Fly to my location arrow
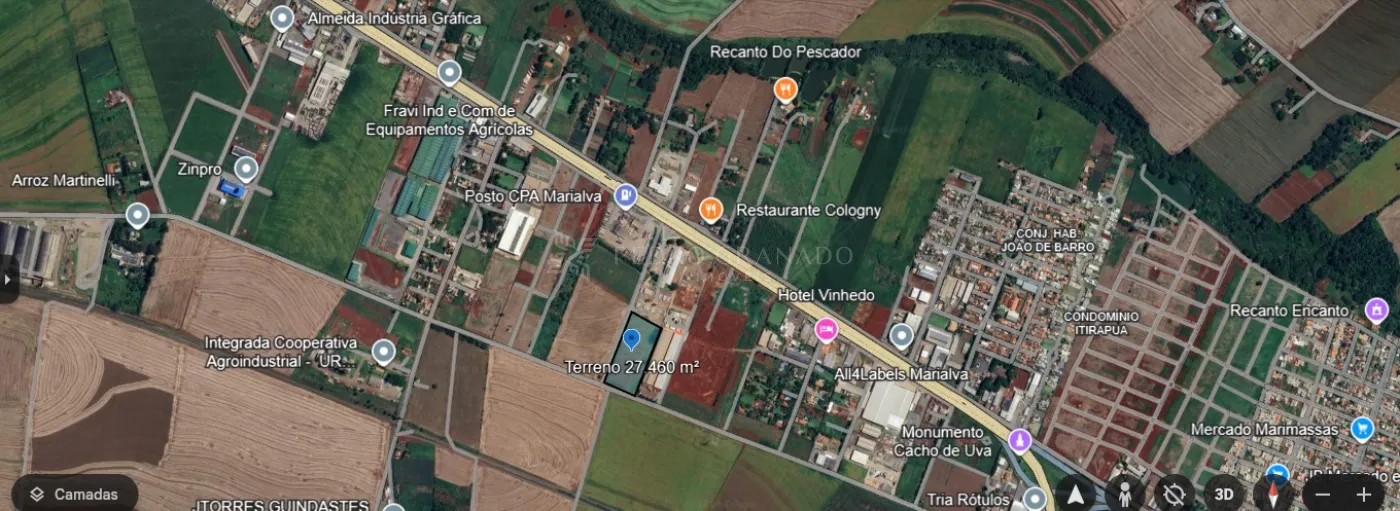Image resolution: width=1400 pixels, height=511 pixels. (1075, 494)
